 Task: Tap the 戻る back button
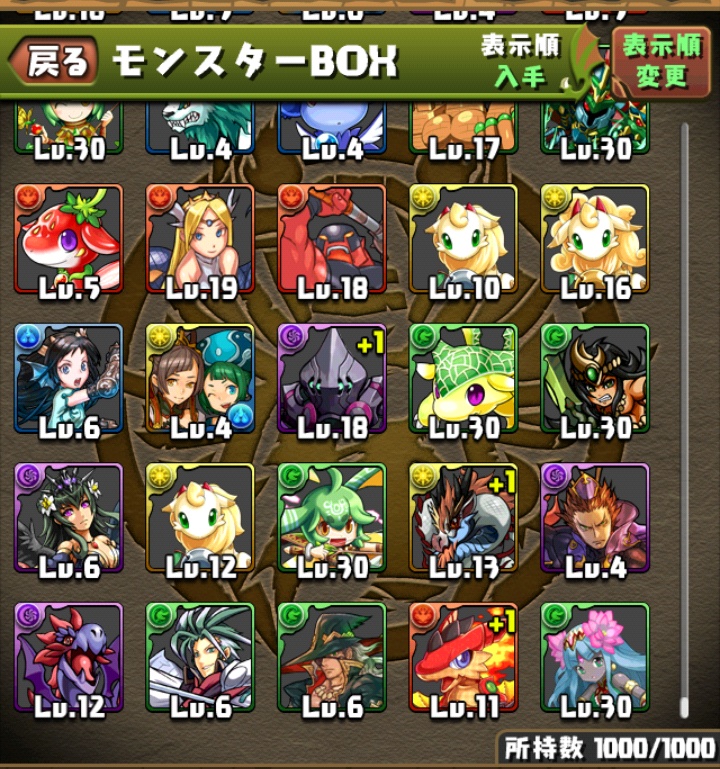(55, 62)
